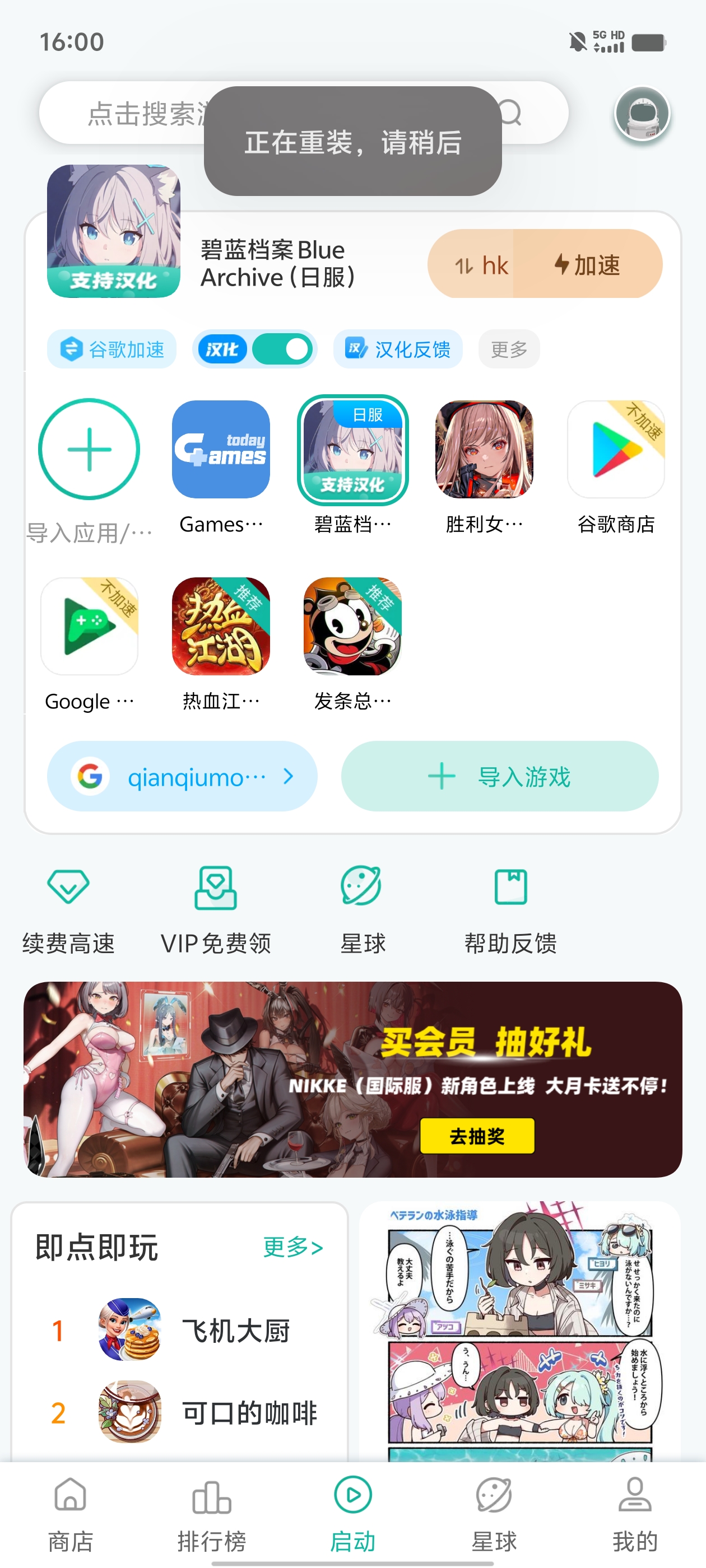Change the hk server node
706x1568 pixels.
pos(480,265)
